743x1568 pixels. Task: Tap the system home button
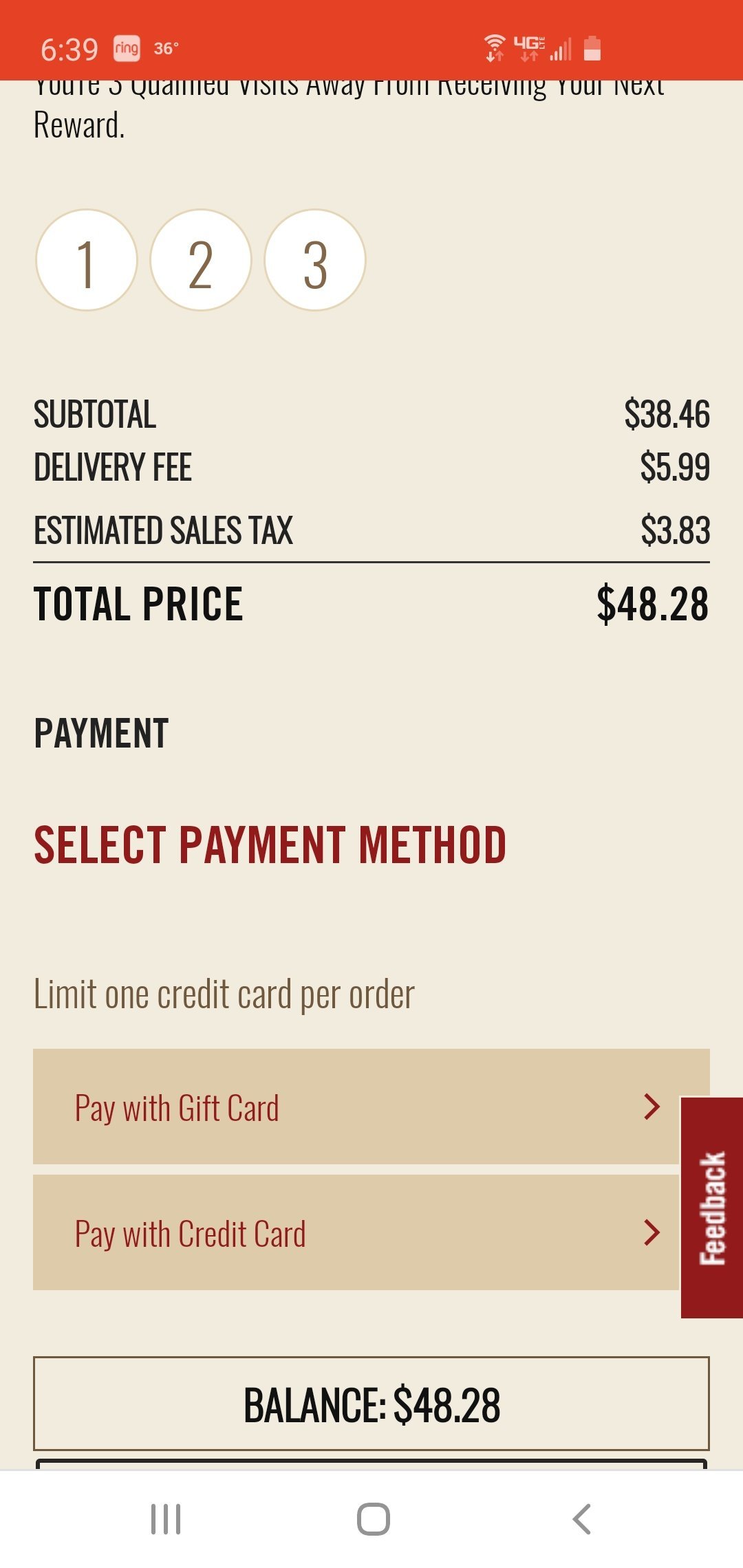pyautogui.click(x=373, y=1519)
